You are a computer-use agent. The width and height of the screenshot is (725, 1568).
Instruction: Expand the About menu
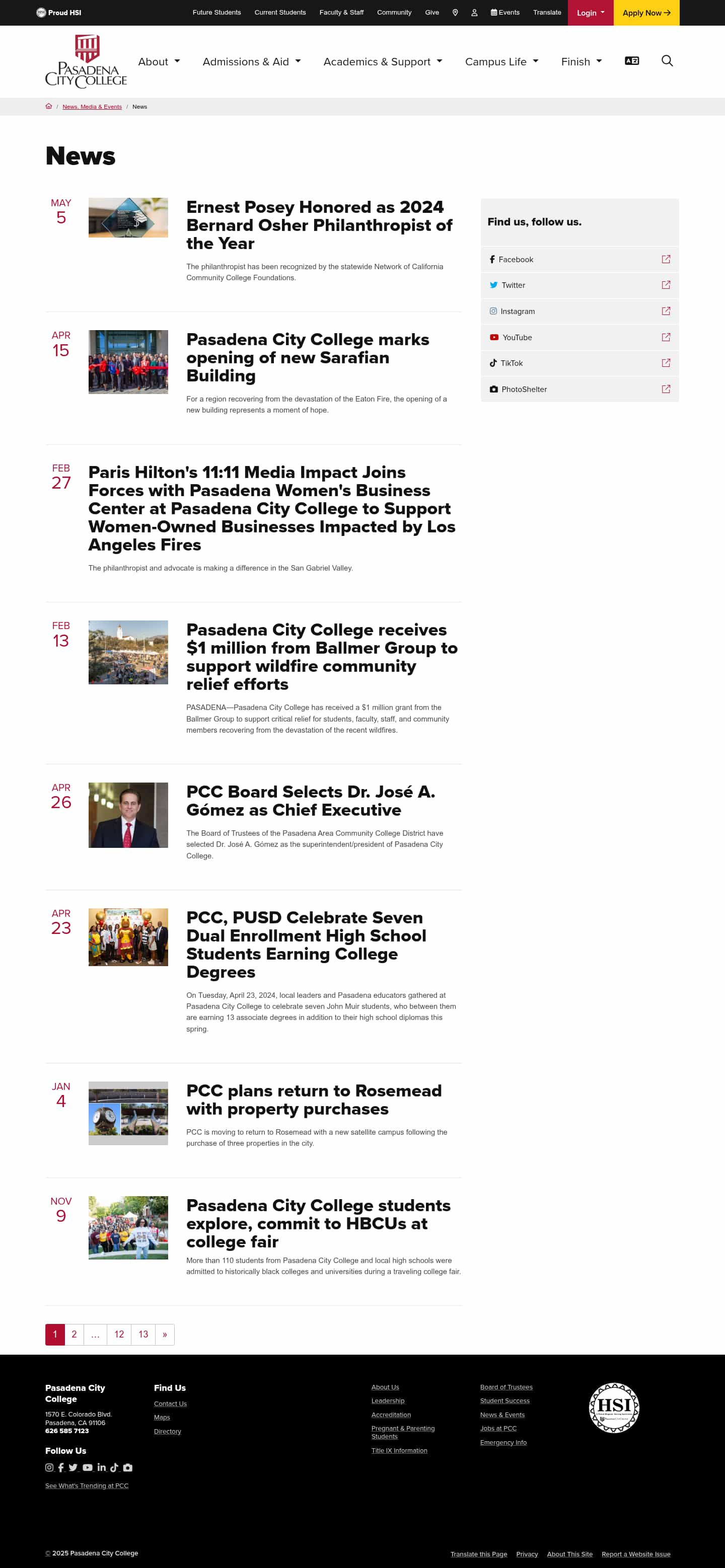point(159,61)
